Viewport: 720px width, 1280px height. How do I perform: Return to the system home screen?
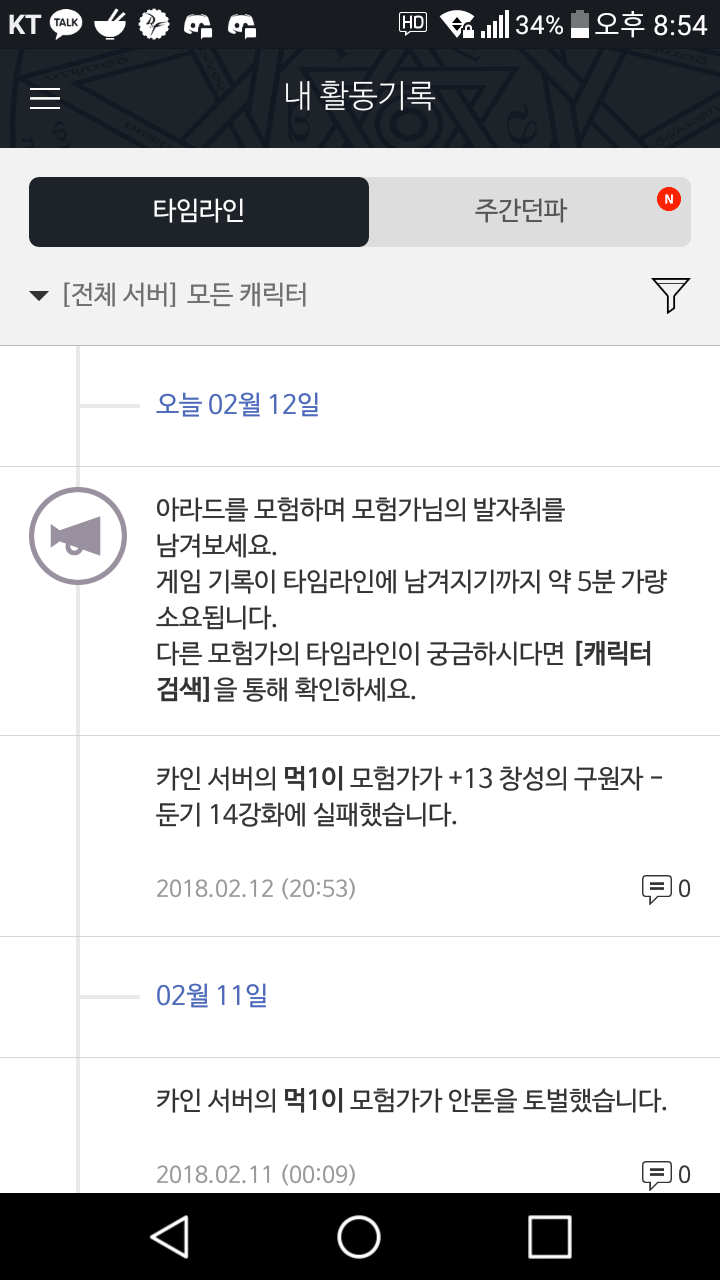coord(359,1237)
